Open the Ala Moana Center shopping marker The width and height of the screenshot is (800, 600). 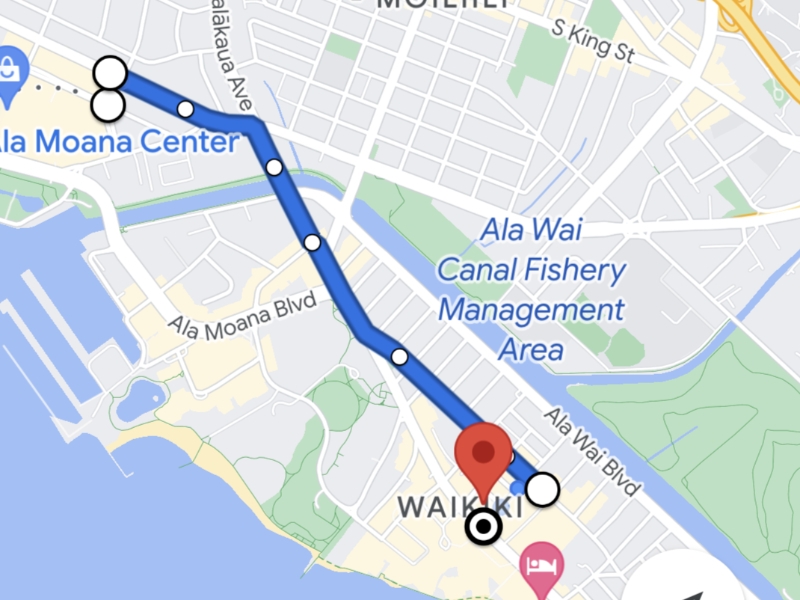11,75
